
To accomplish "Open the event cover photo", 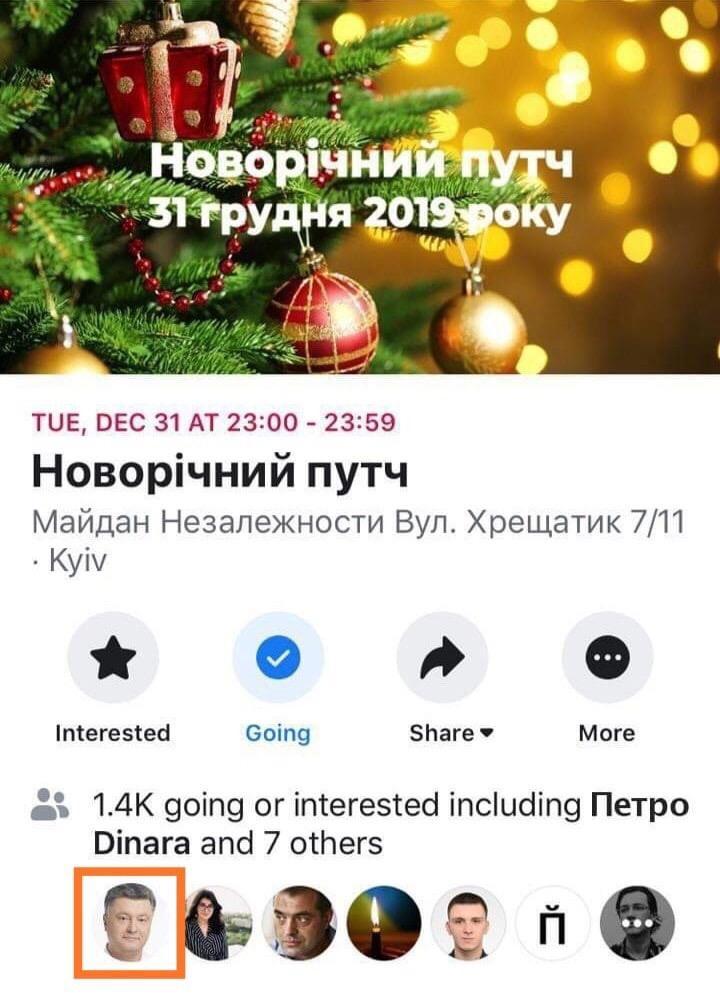I will [360, 187].
